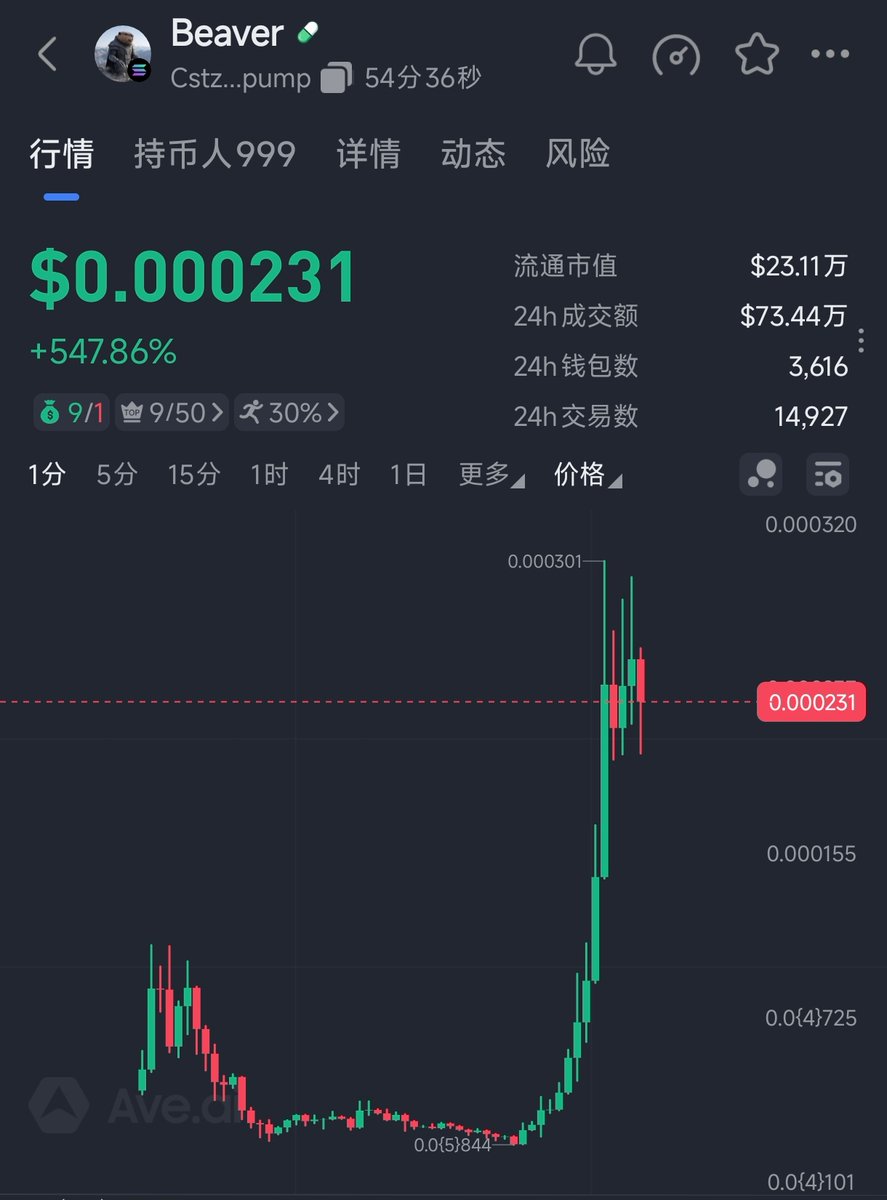
Task: Go back to the previous screen
Action: click(47, 55)
